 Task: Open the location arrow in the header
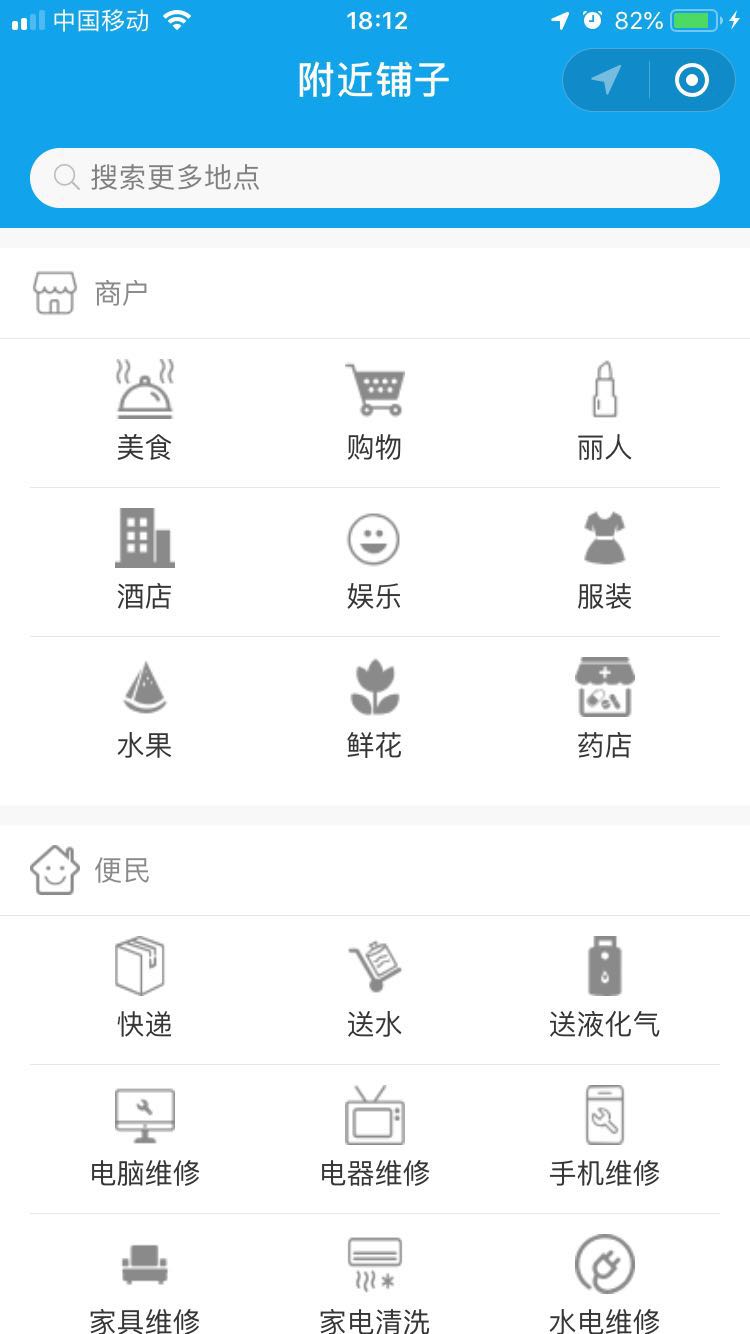pyautogui.click(x=606, y=80)
